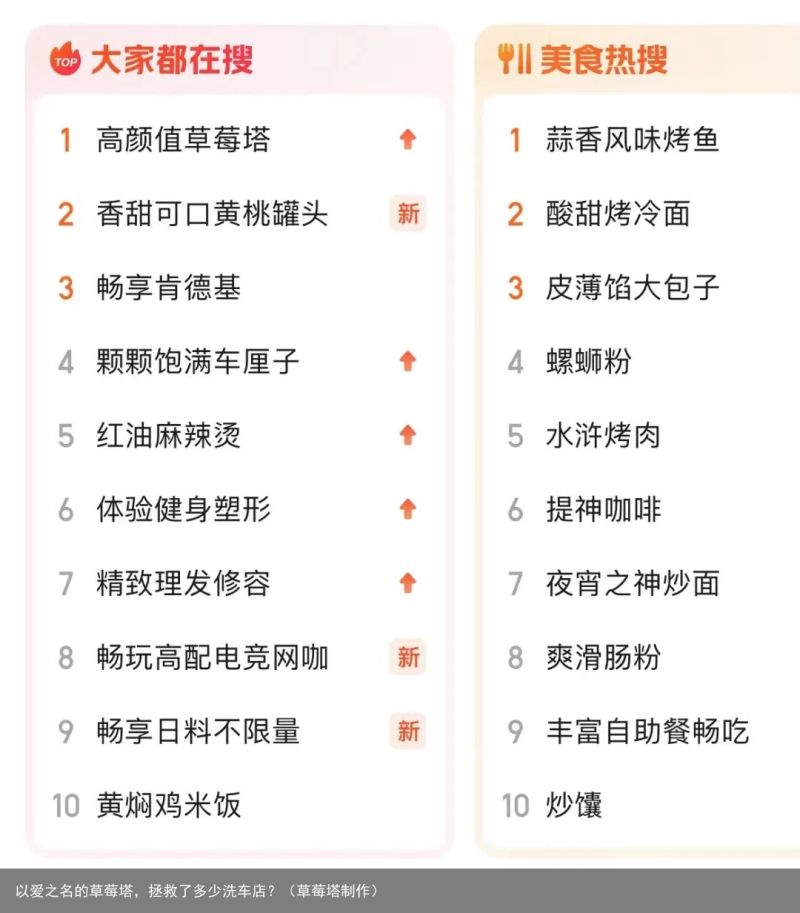Open the 螺蛳粉 food search entry

pos(589,362)
